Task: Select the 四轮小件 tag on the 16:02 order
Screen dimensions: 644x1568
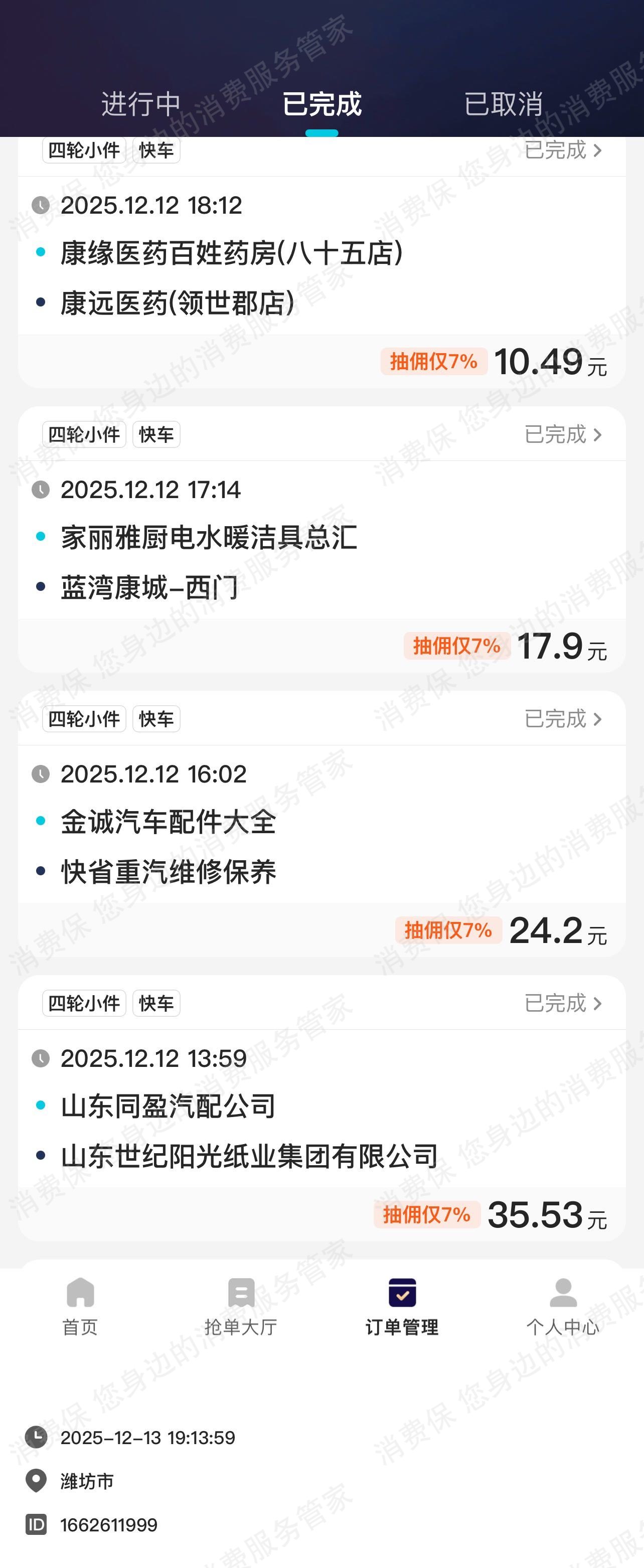Action: (x=84, y=719)
